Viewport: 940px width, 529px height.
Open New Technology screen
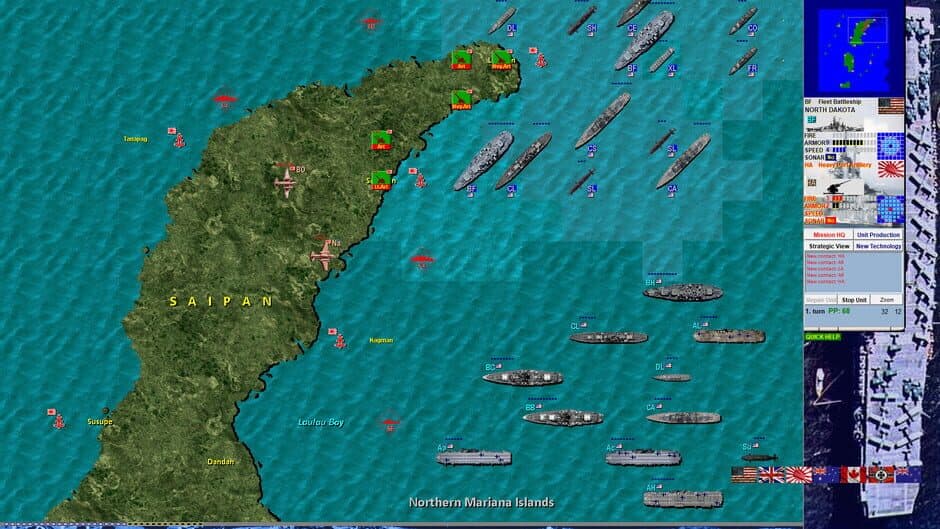(878, 246)
